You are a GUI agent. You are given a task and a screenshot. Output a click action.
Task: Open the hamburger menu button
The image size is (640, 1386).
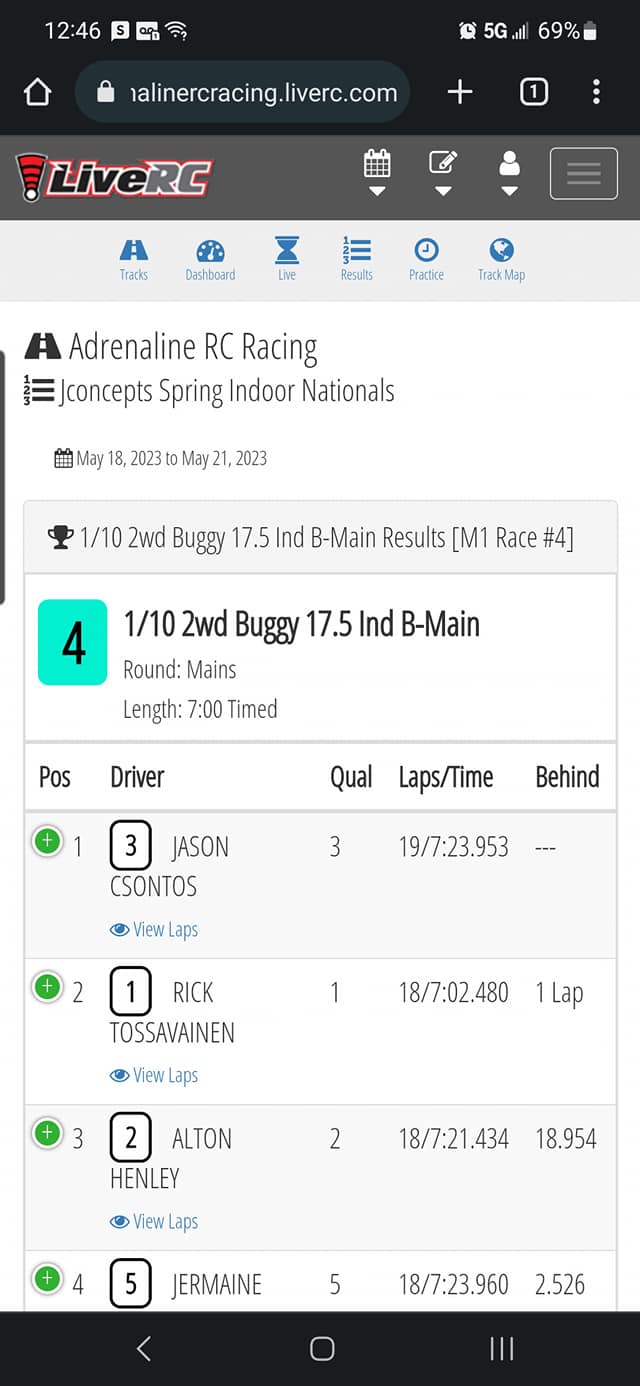[x=584, y=173]
